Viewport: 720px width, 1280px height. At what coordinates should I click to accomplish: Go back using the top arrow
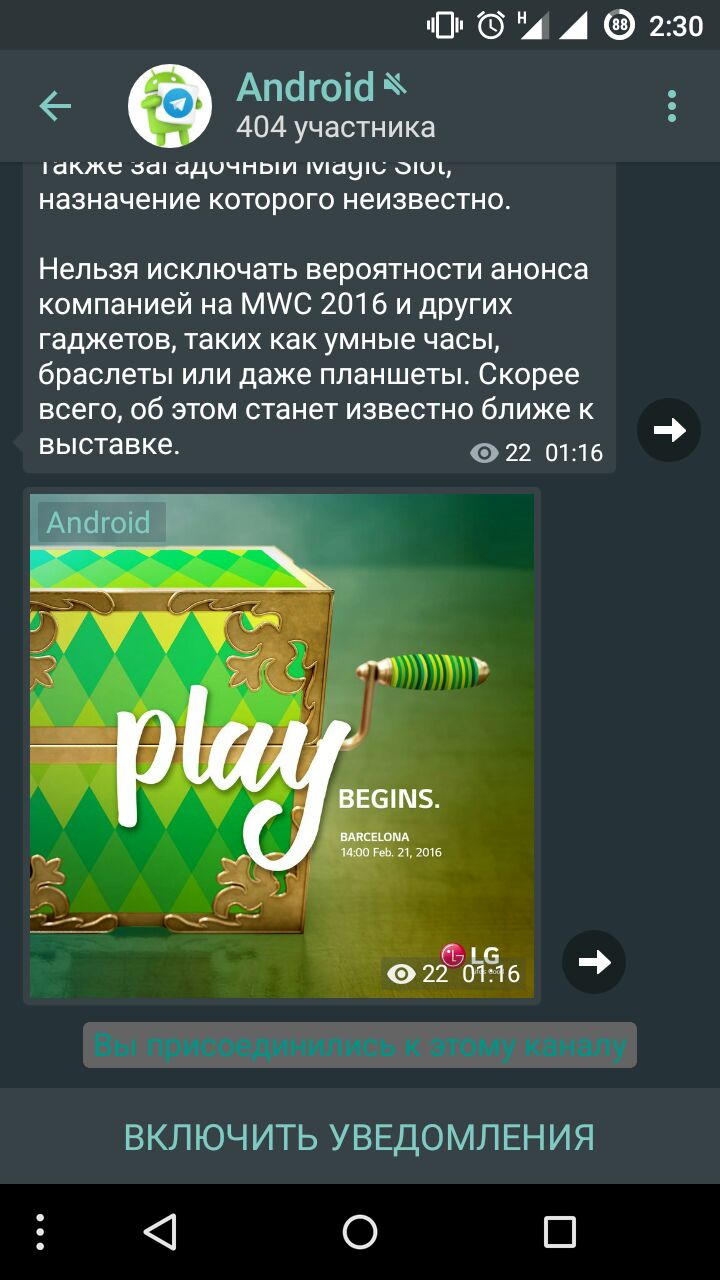[x=55, y=106]
